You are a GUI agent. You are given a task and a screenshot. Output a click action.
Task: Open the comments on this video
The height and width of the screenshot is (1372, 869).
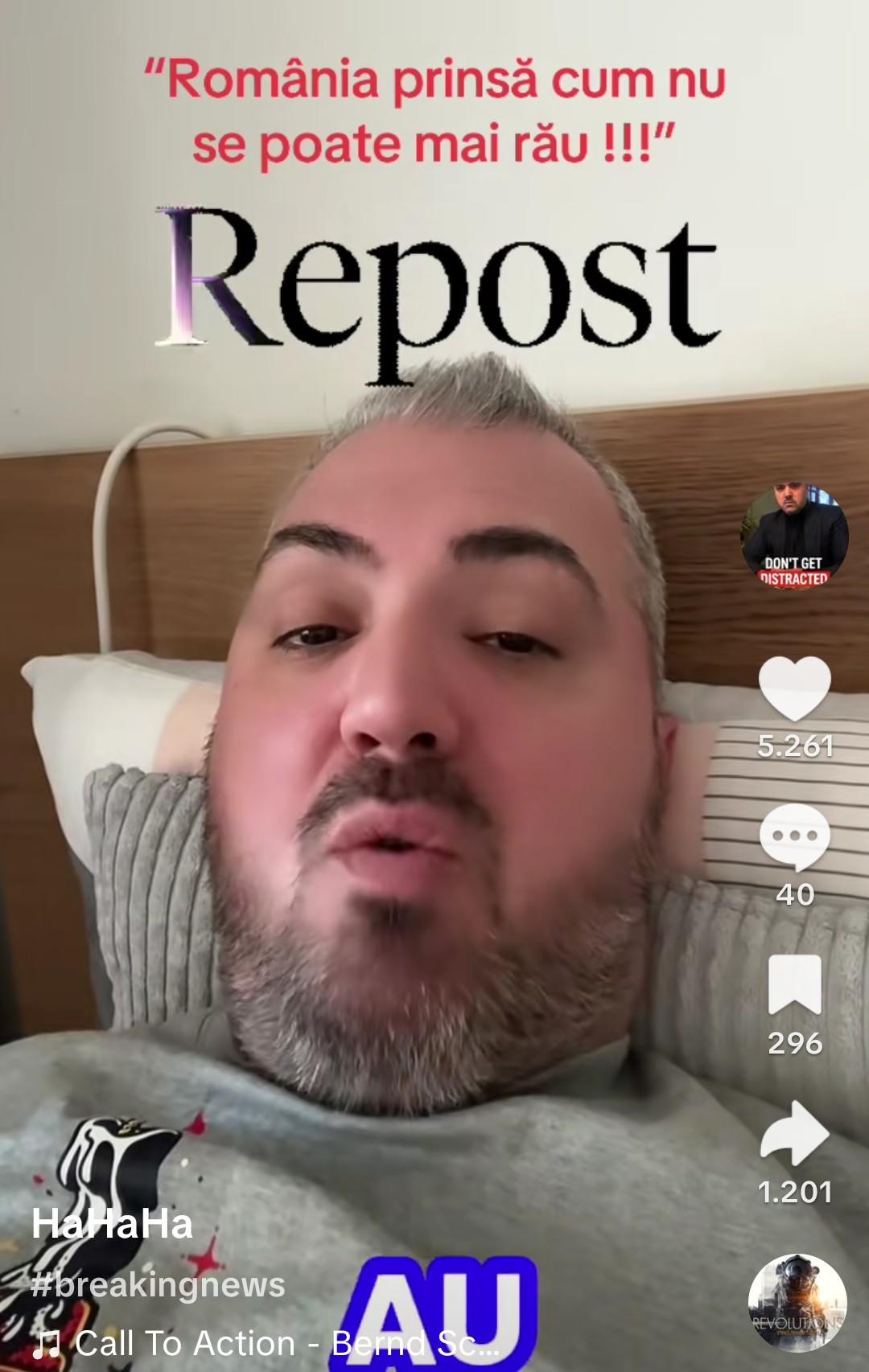[794, 838]
